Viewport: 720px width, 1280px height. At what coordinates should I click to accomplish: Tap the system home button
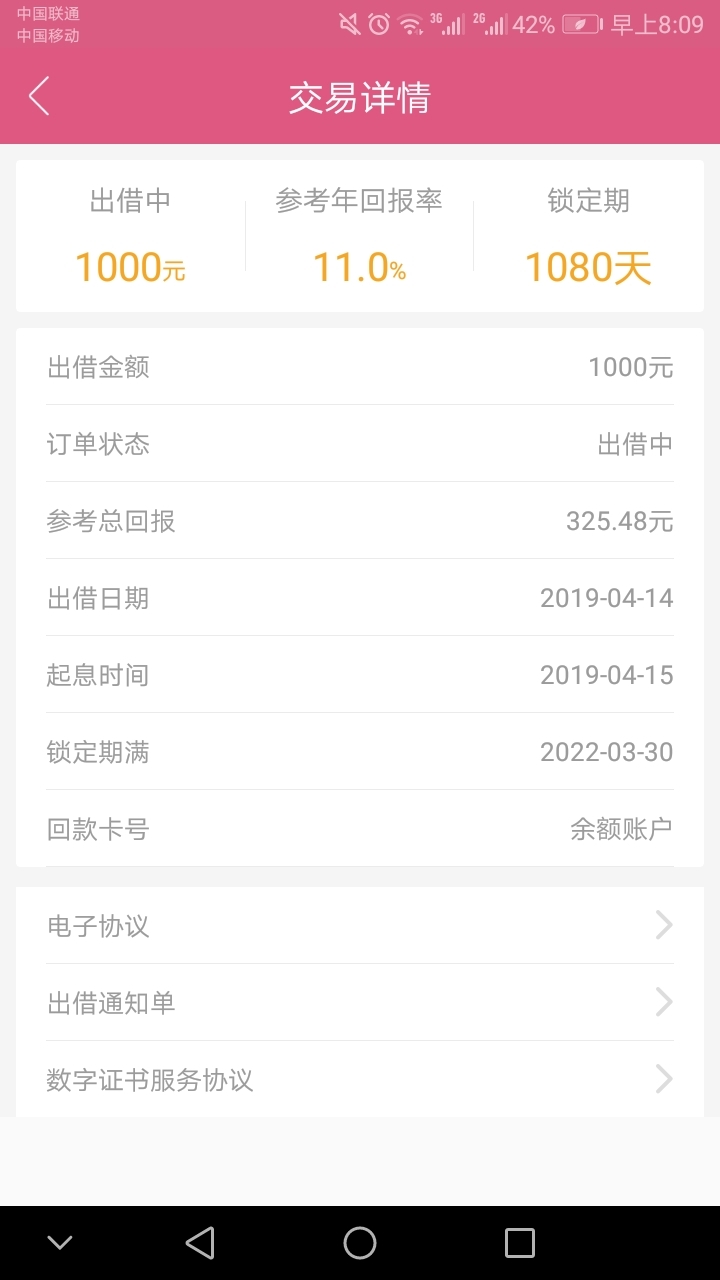tap(360, 1243)
